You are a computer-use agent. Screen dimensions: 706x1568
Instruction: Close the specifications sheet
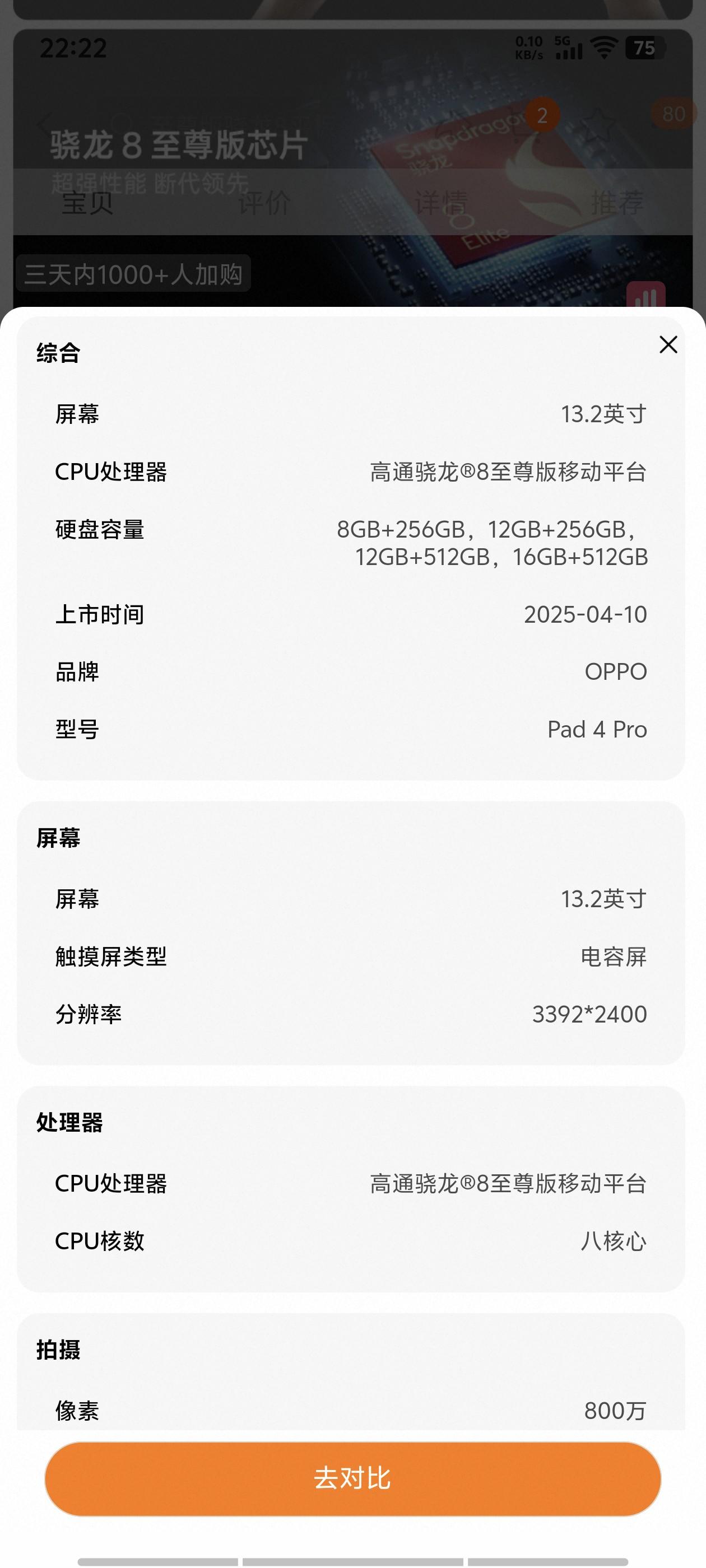pyautogui.click(x=668, y=344)
